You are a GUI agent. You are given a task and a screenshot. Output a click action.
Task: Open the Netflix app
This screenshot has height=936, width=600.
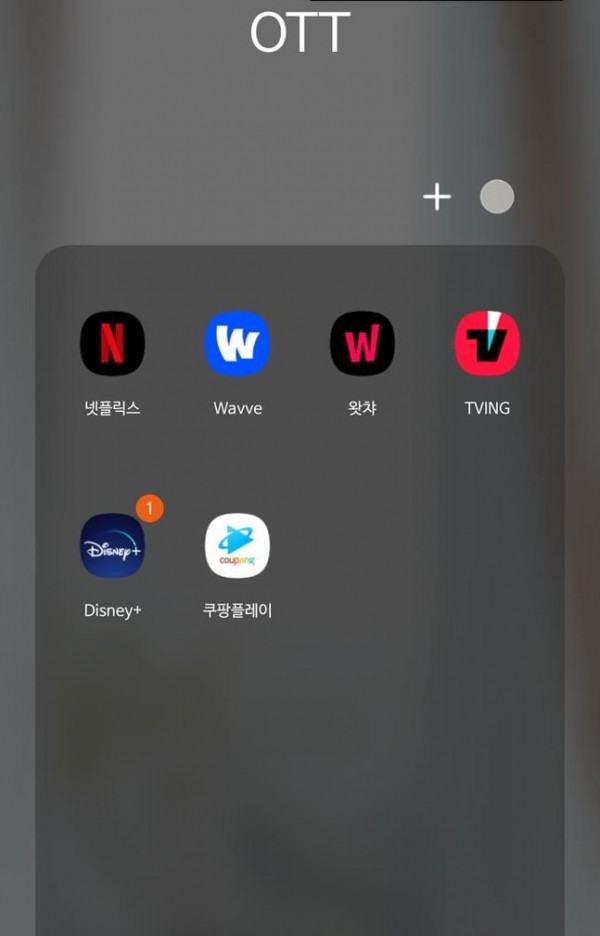(112, 344)
